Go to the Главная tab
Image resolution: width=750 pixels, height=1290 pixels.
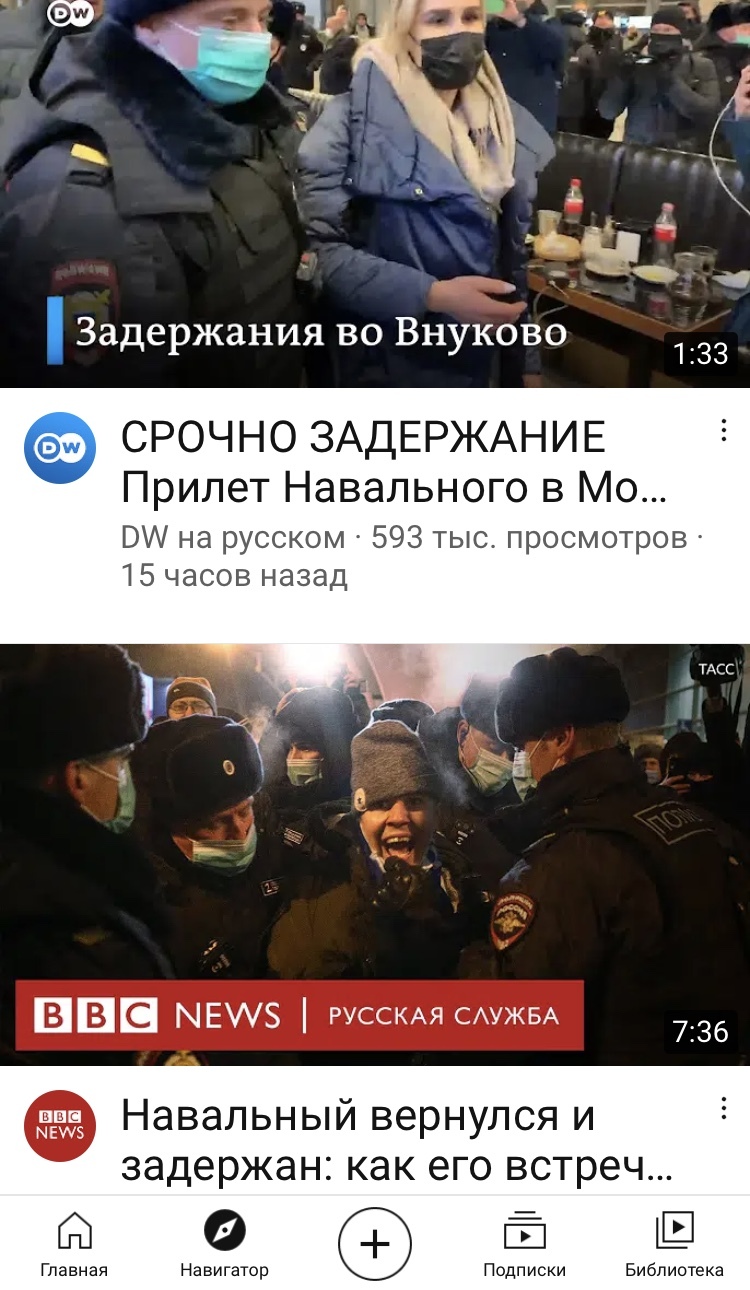[74, 1243]
